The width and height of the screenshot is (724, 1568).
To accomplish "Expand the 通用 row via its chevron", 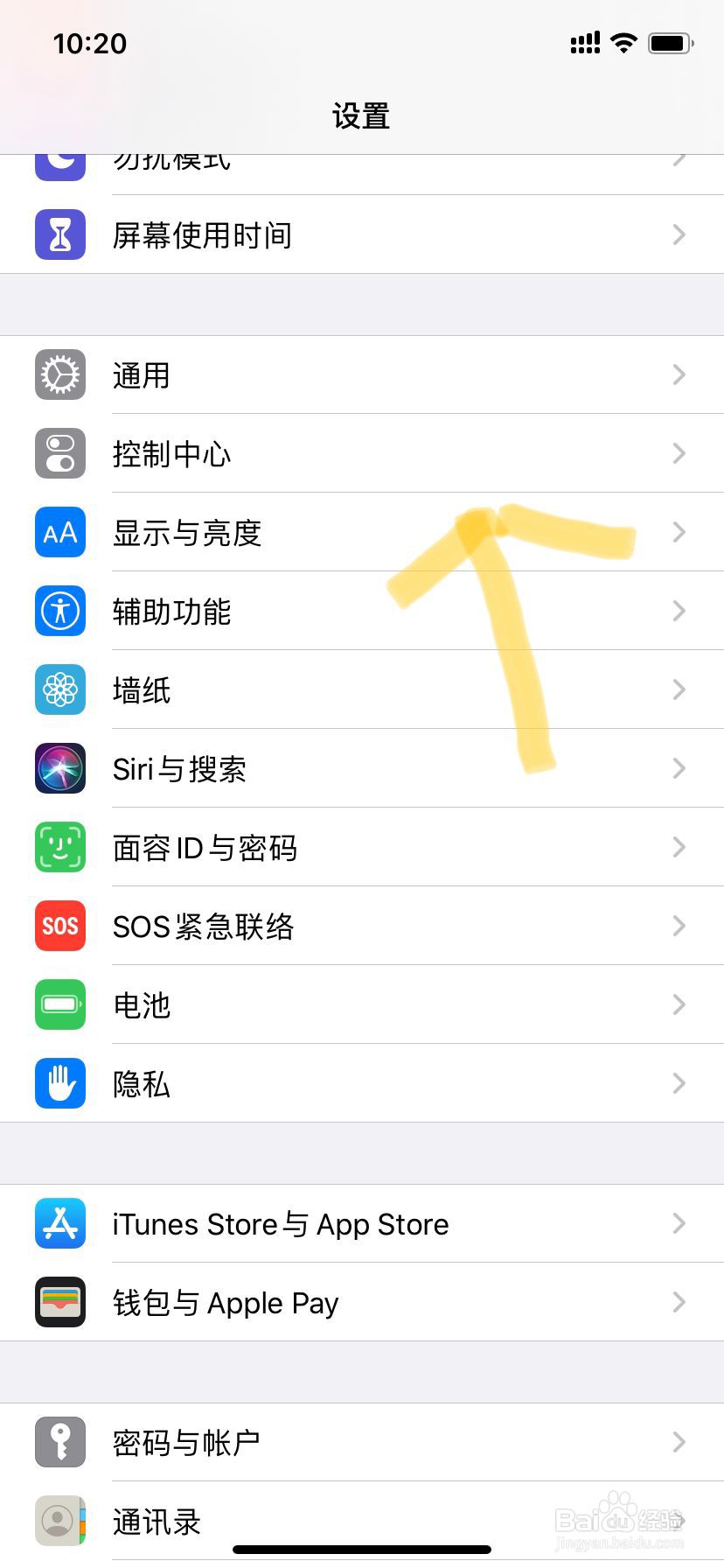I will (679, 374).
